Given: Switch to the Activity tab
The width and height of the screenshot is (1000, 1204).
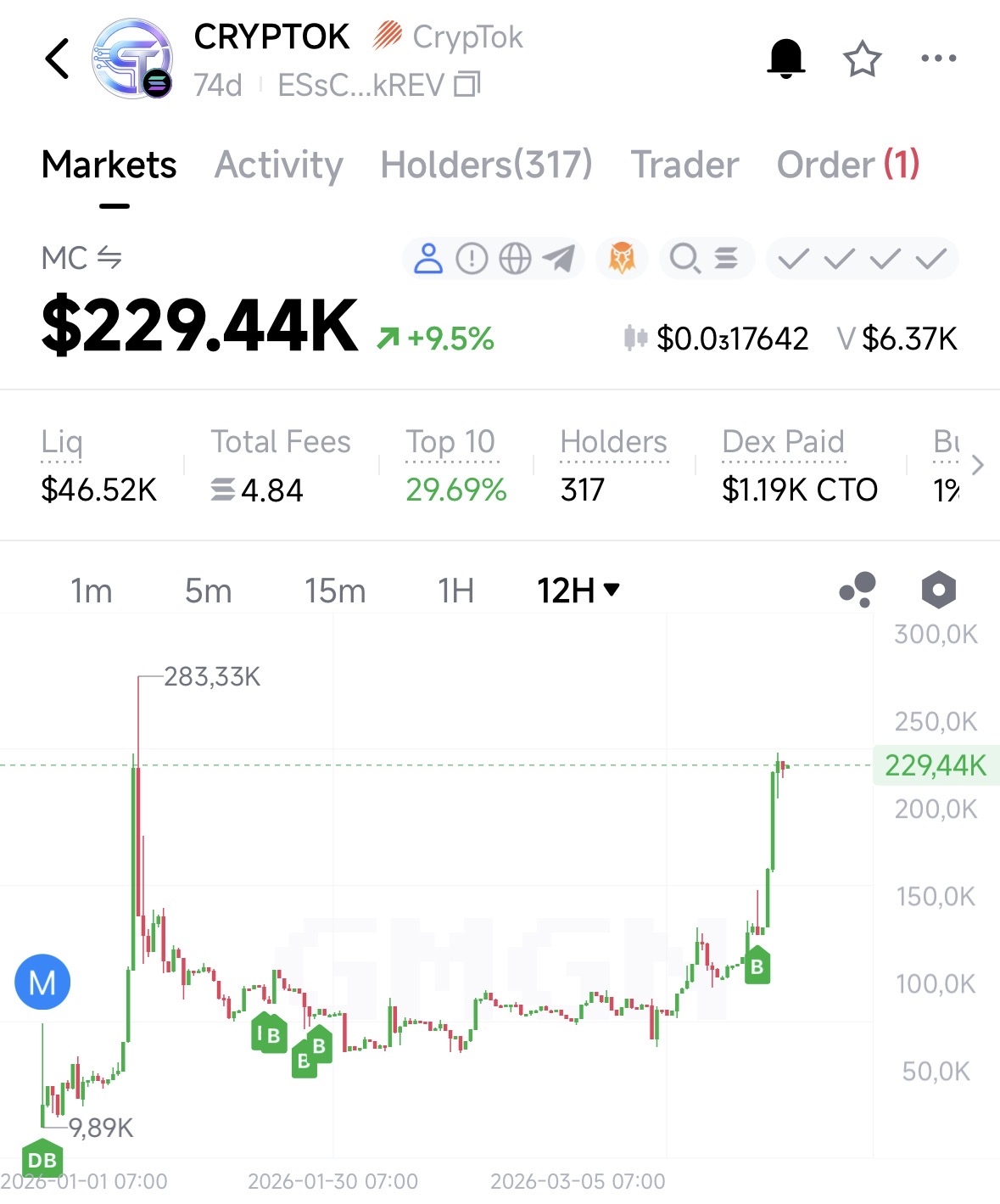Looking at the screenshot, I should (x=278, y=165).
